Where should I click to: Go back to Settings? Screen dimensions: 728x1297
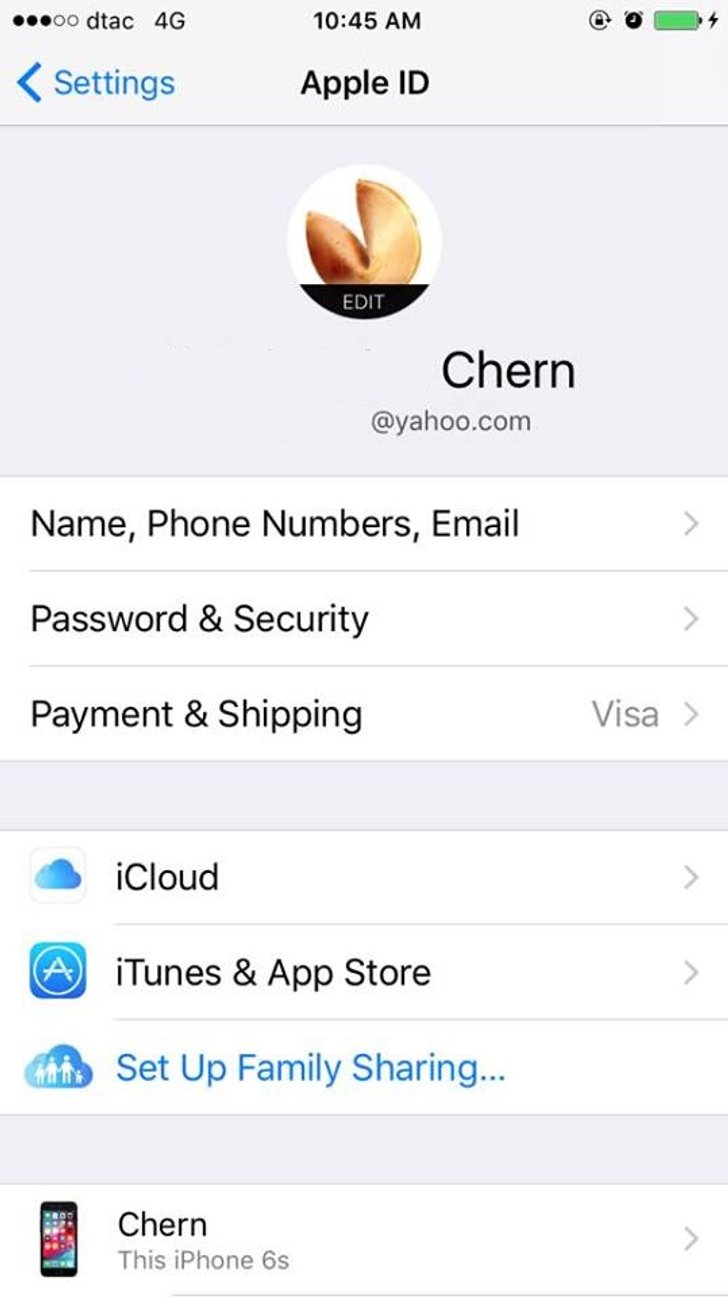click(x=96, y=83)
